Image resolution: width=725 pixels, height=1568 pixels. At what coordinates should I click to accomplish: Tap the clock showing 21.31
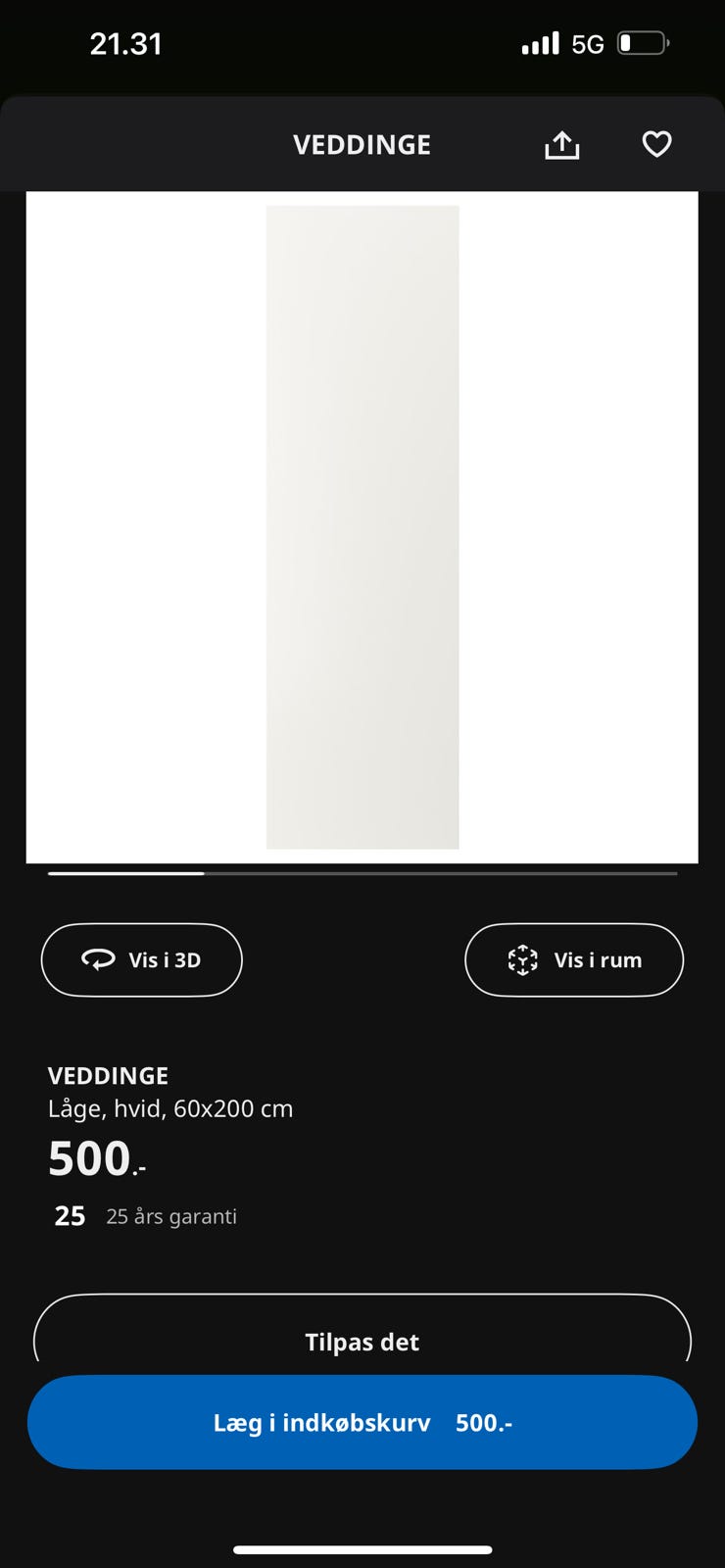(x=126, y=43)
